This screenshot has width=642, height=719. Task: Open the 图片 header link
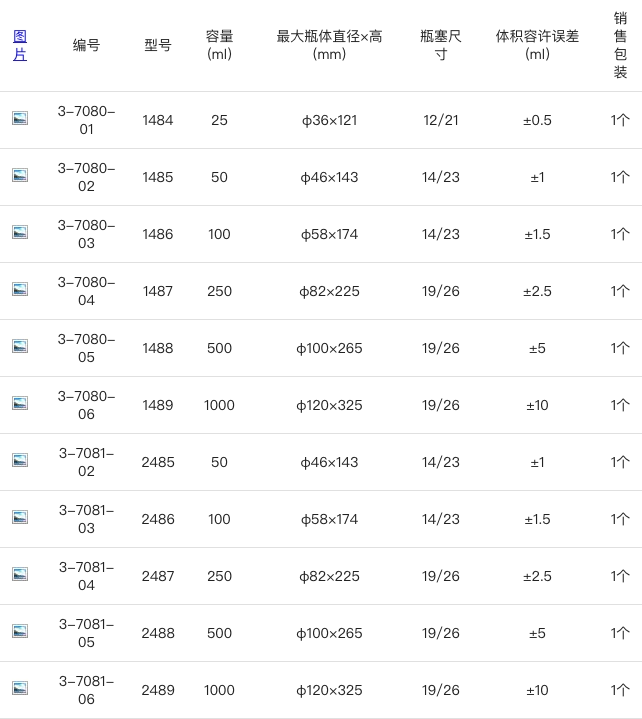(20, 45)
